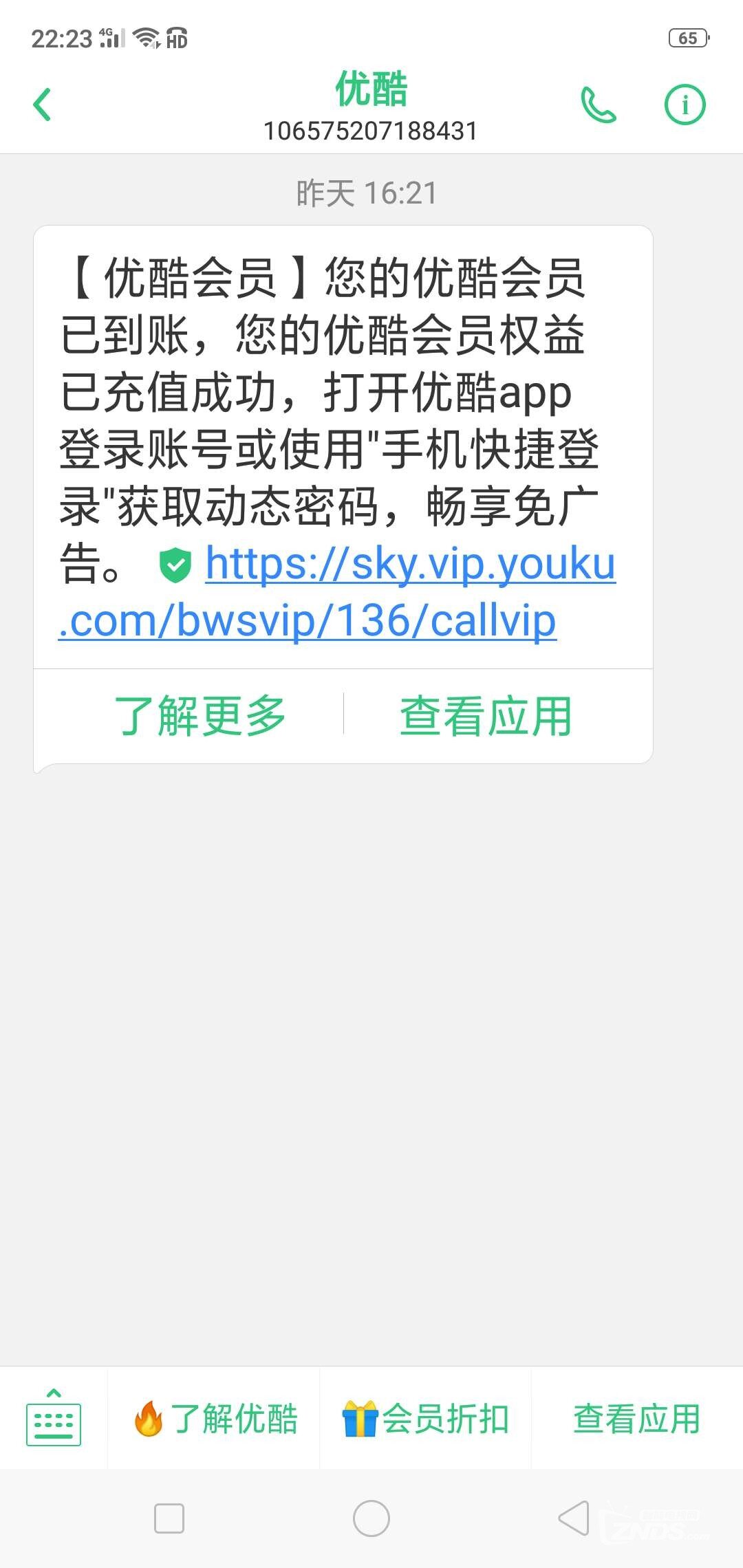
Task: Go to the system home screen
Action: pos(371,1518)
